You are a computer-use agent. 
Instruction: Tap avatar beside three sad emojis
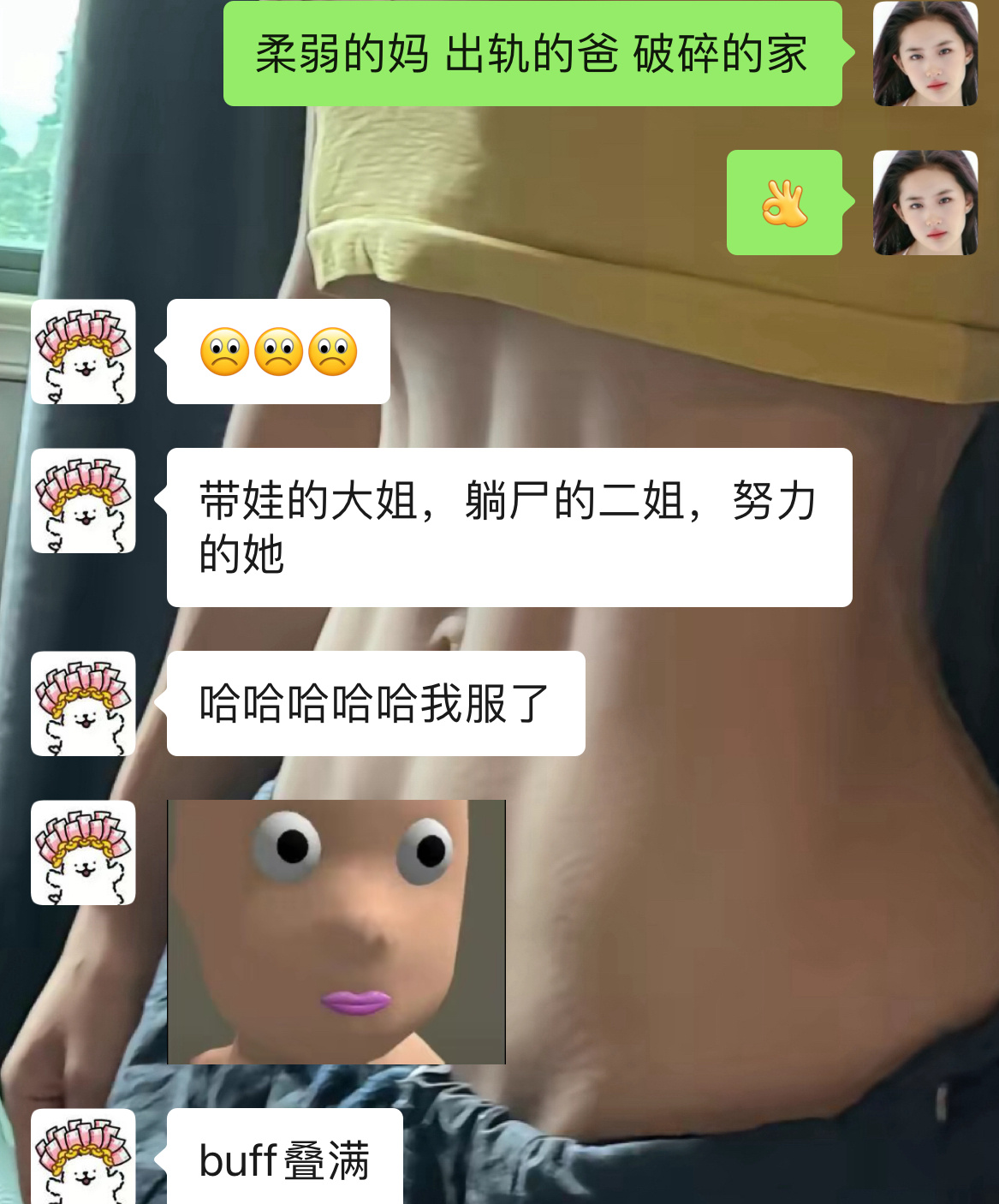click(x=83, y=351)
